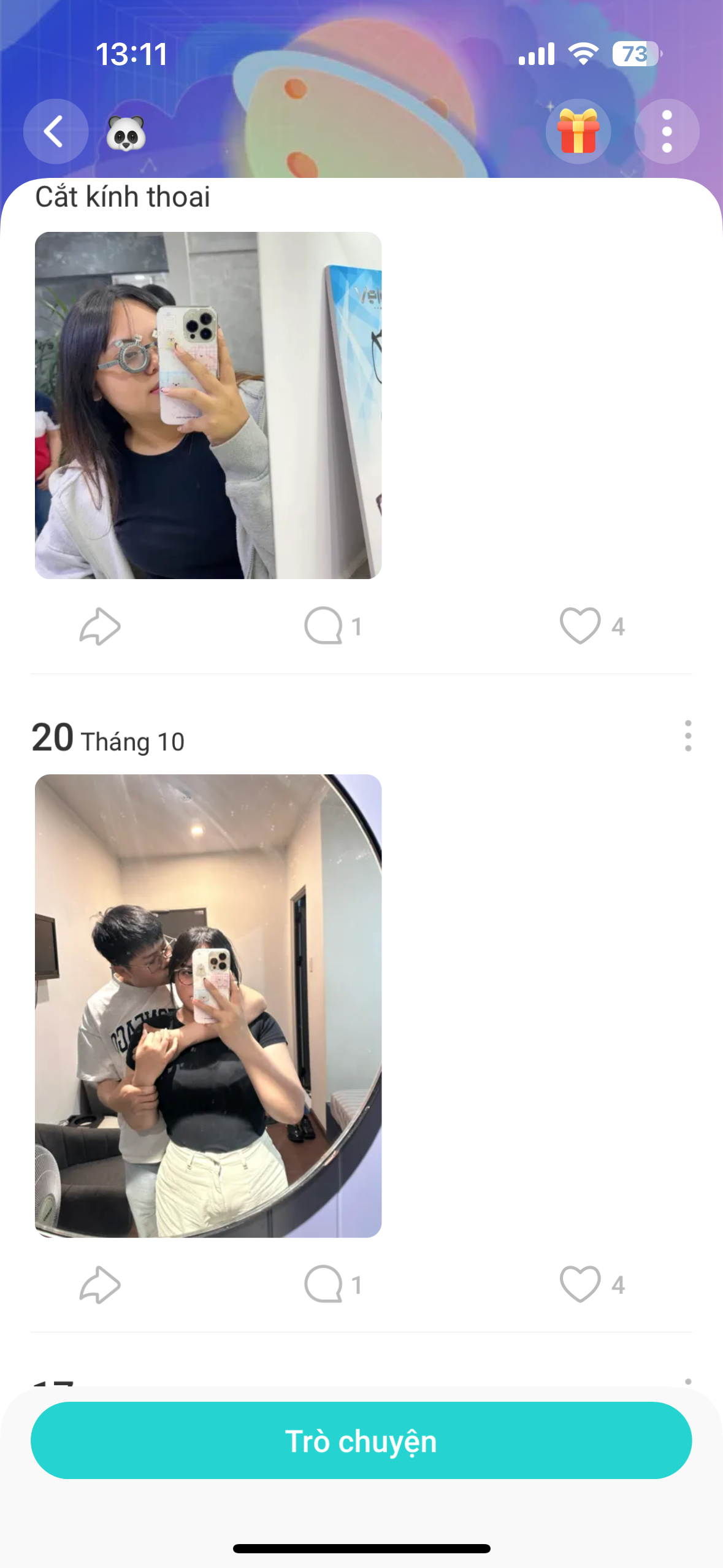Open options for the 20 Tháng 10 post
Image resolution: width=723 pixels, height=1568 pixels.
click(688, 736)
